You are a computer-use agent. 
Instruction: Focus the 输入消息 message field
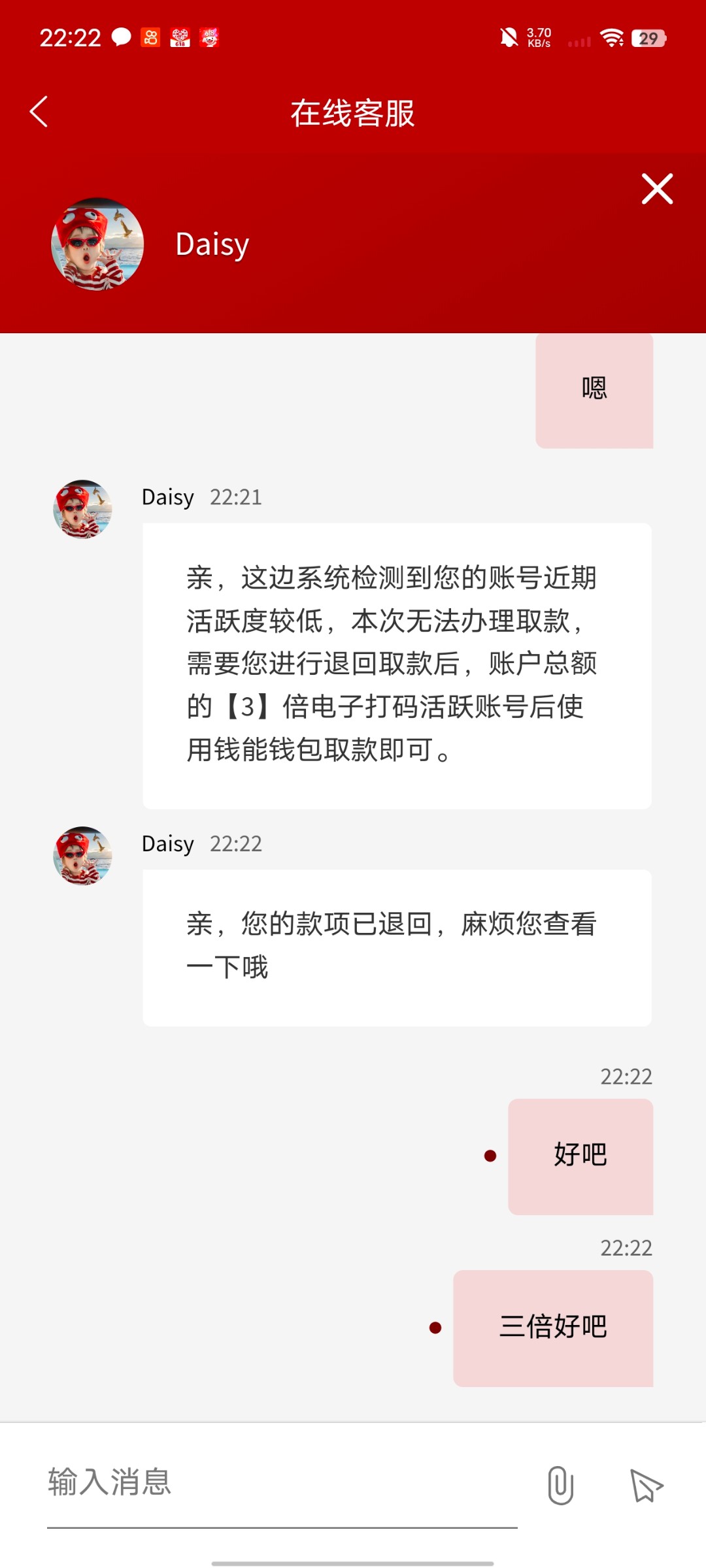281,1482
